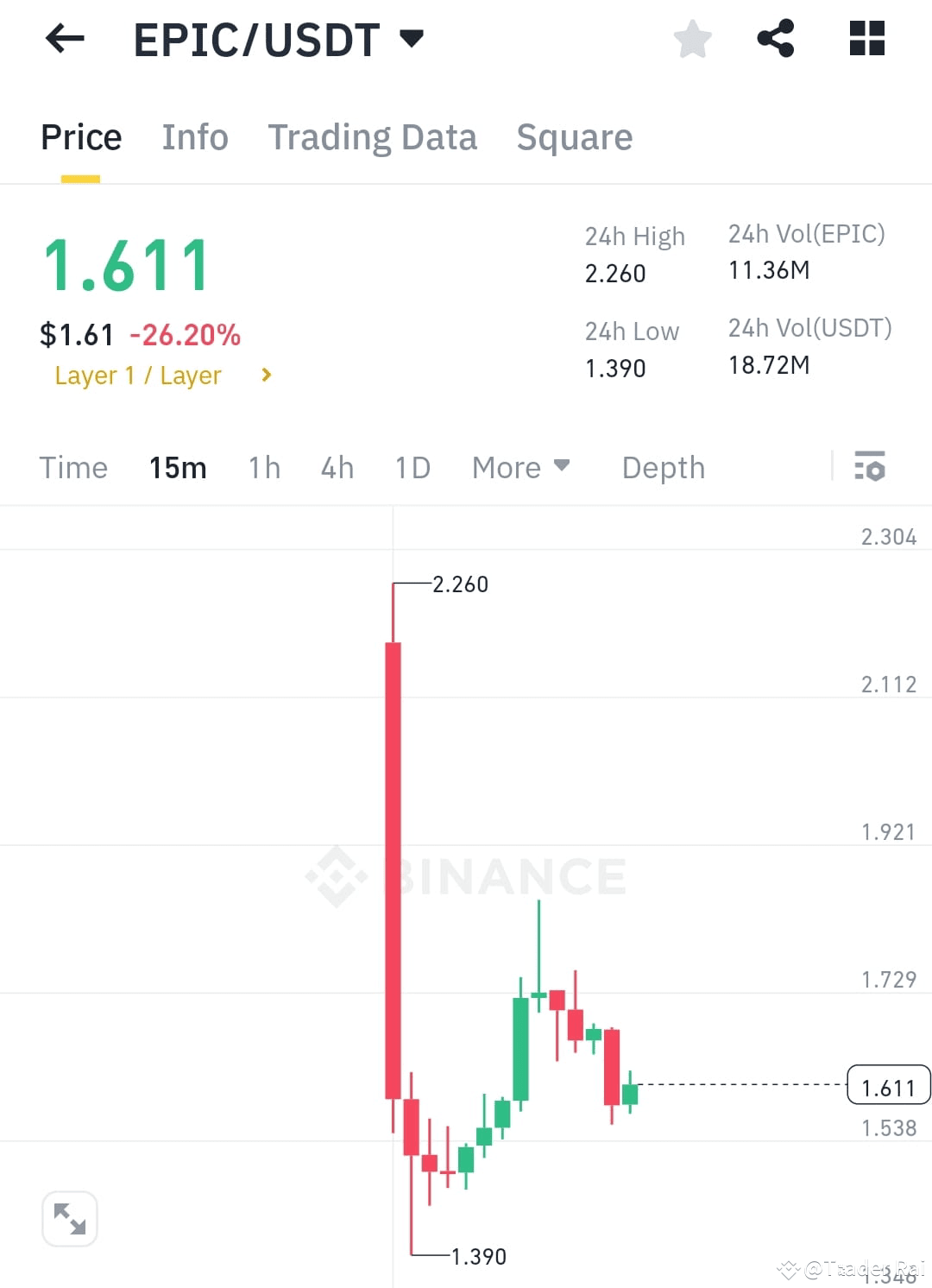Open the grid layout icon top right

click(x=866, y=38)
